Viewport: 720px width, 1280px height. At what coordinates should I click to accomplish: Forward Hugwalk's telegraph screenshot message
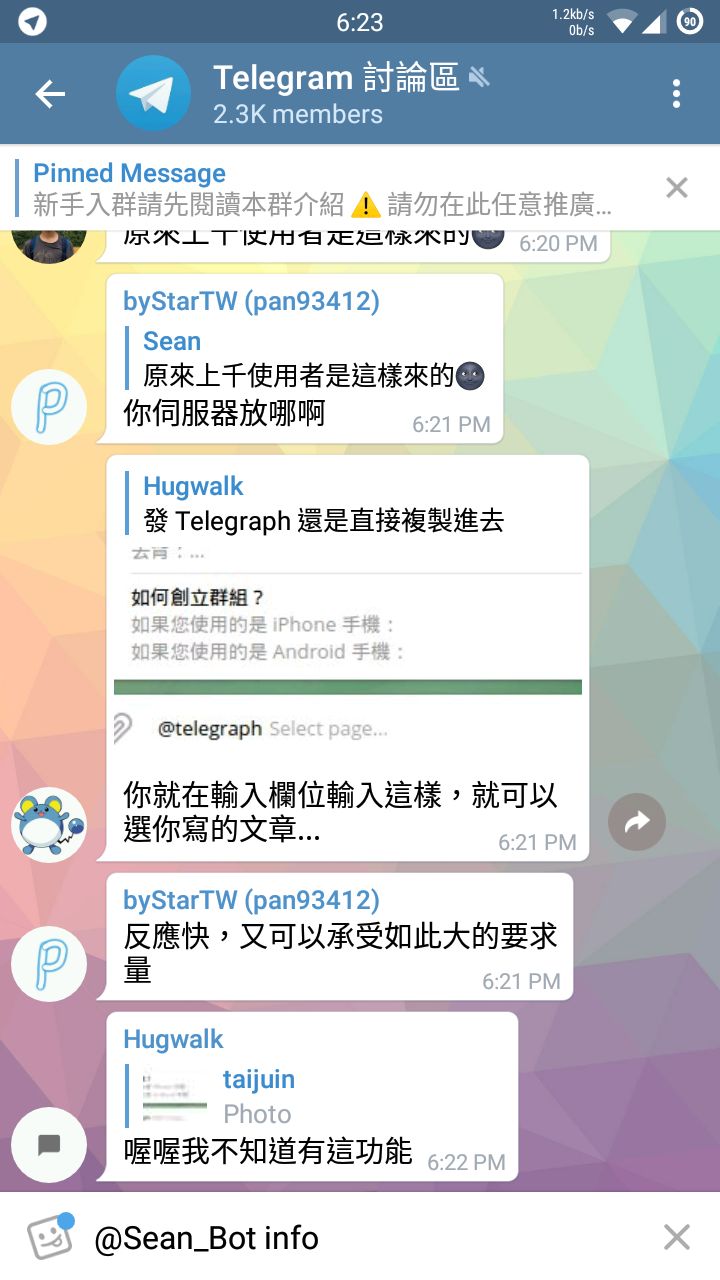pyautogui.click(x=637, y=822)
